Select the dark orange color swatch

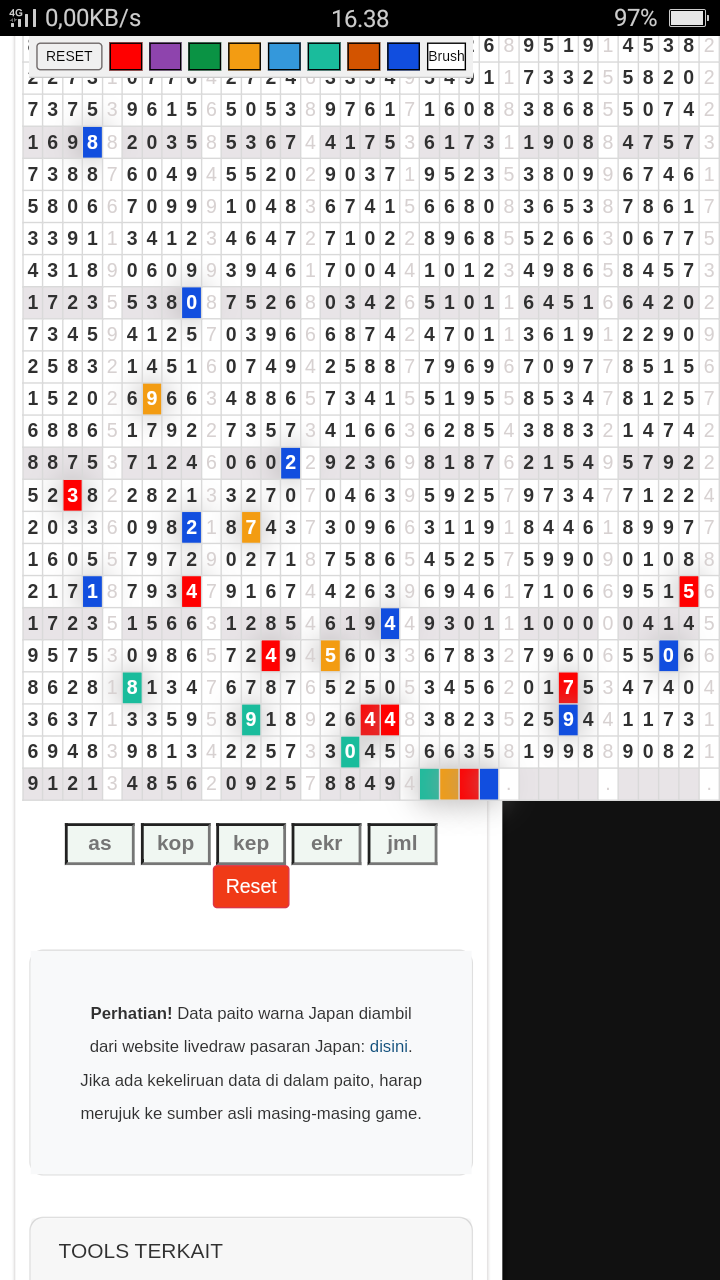364,56
